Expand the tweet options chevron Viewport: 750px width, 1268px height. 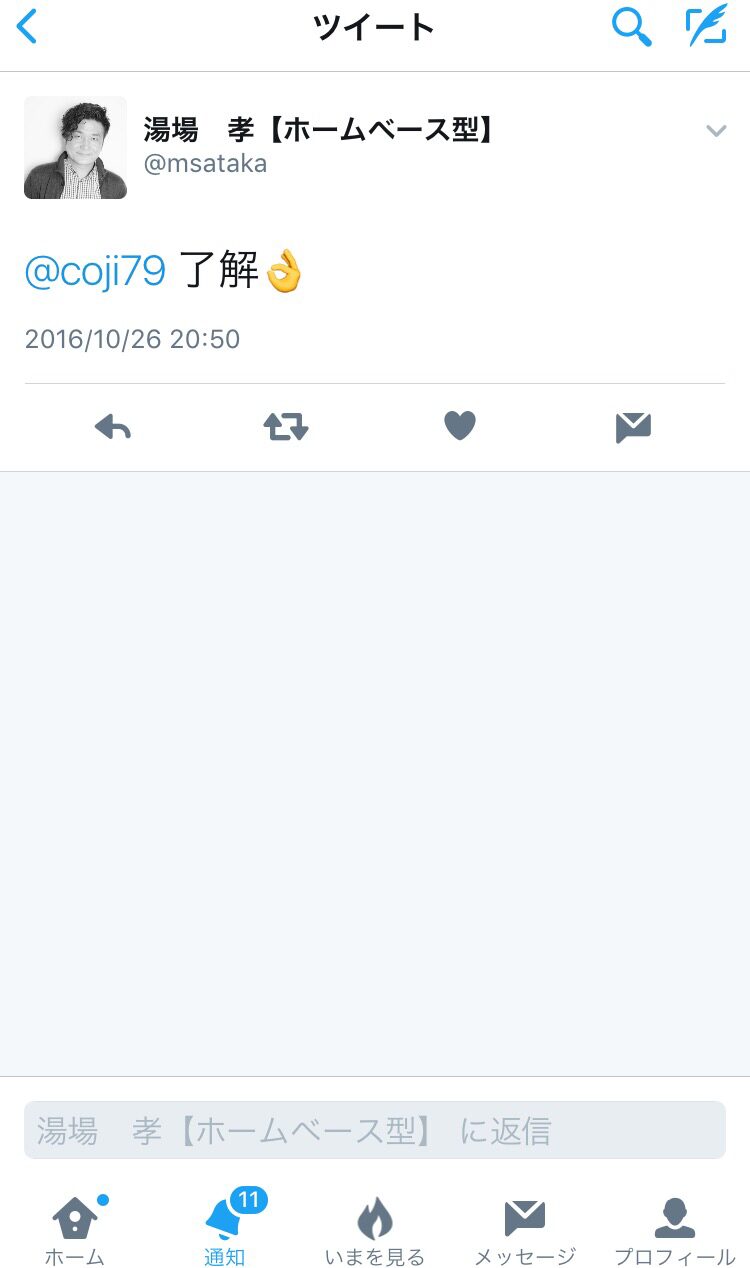pos(715,131)
